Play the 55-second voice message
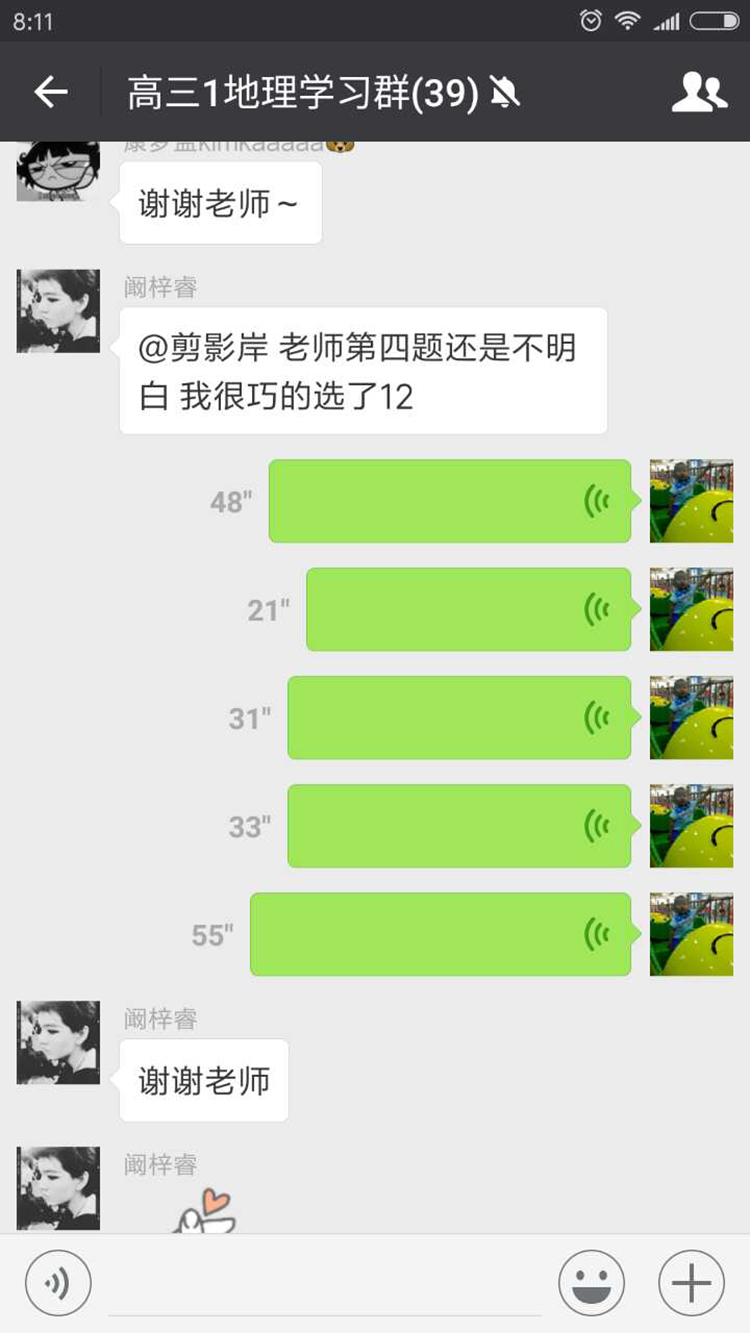750x1333 pixels. [x=440, y=934]
